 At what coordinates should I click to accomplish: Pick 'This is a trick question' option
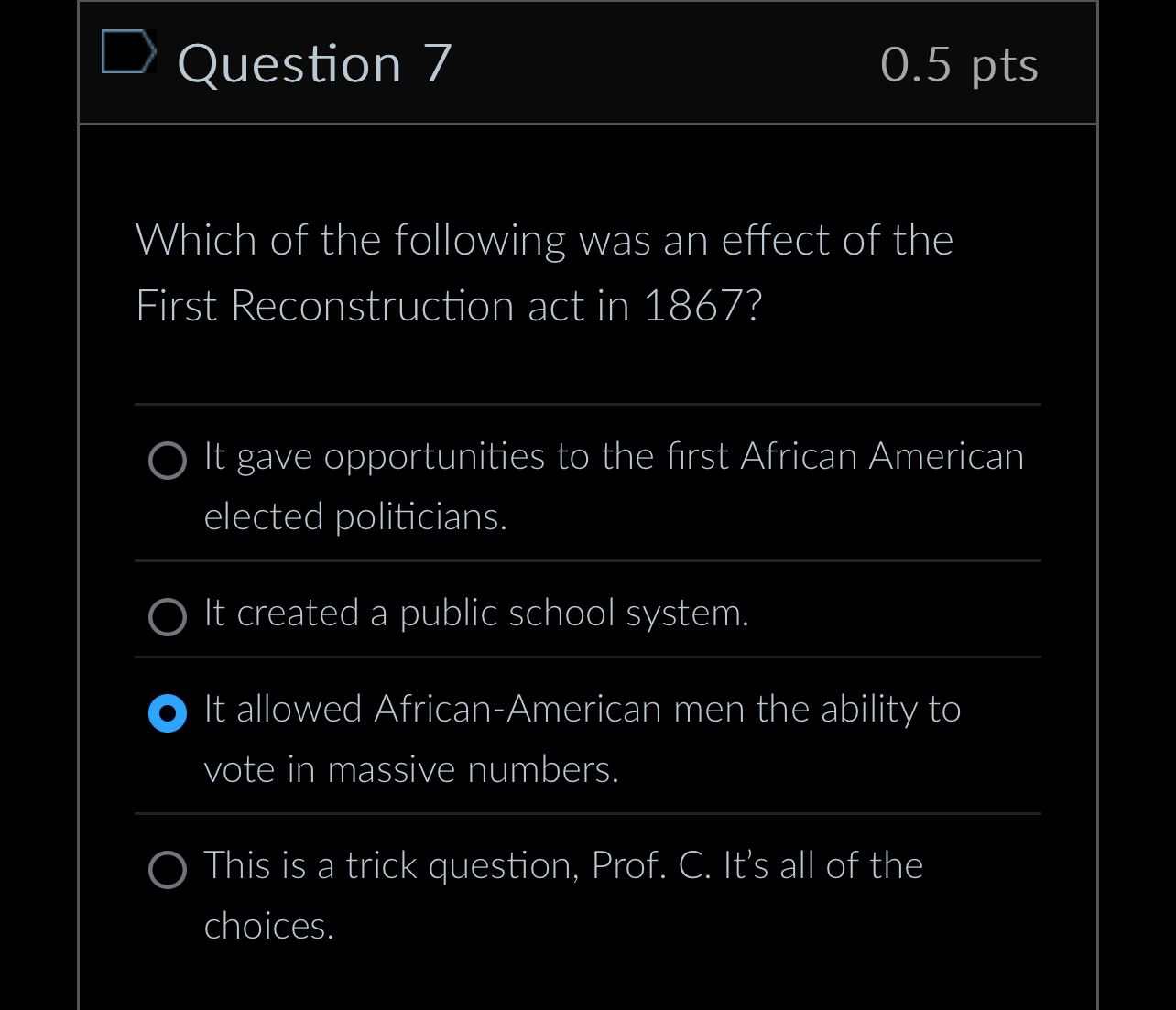[168, 870]
